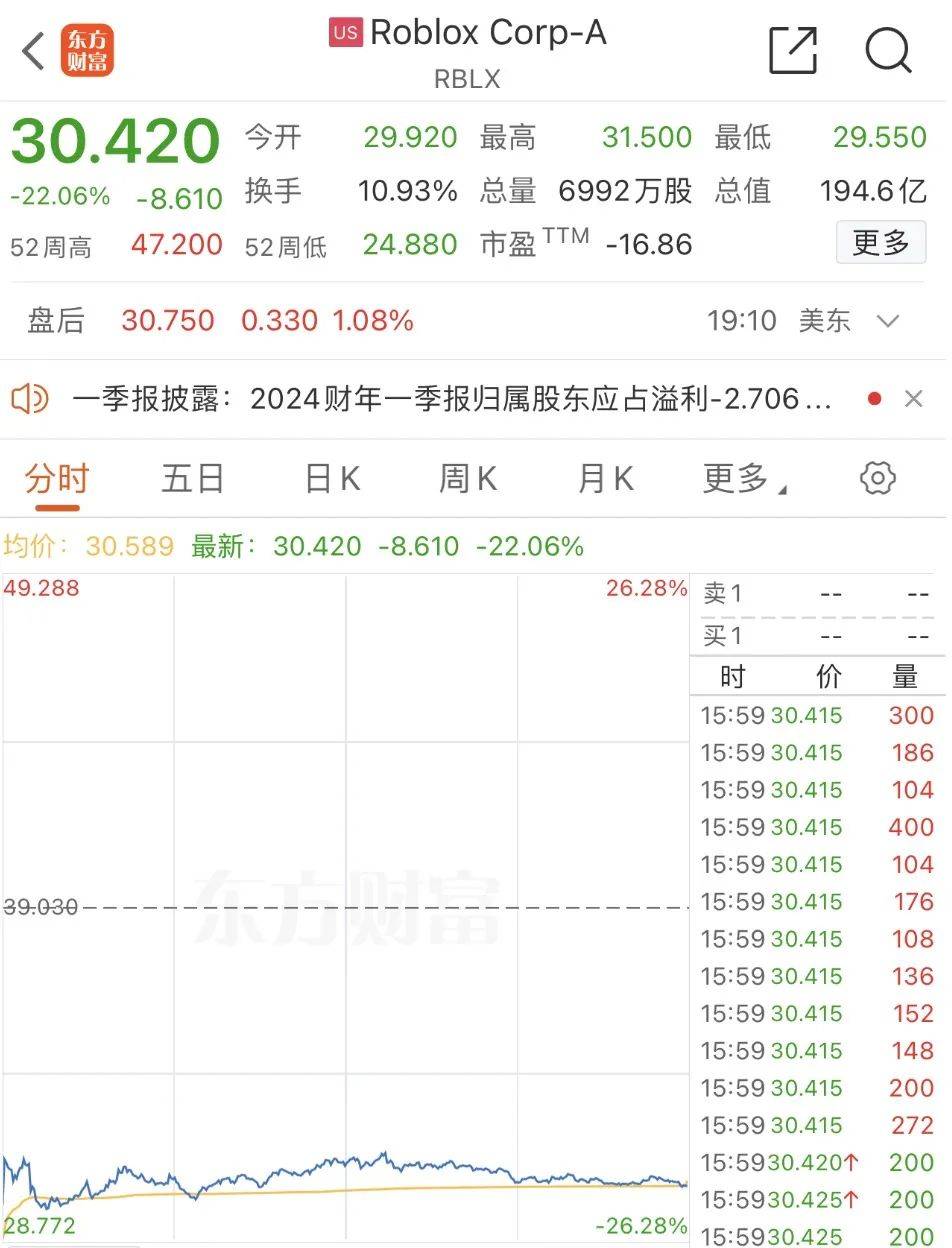Viewport: 952px width, 1248px height.
Task: Tap the back arrow
Action: point(31,48)
